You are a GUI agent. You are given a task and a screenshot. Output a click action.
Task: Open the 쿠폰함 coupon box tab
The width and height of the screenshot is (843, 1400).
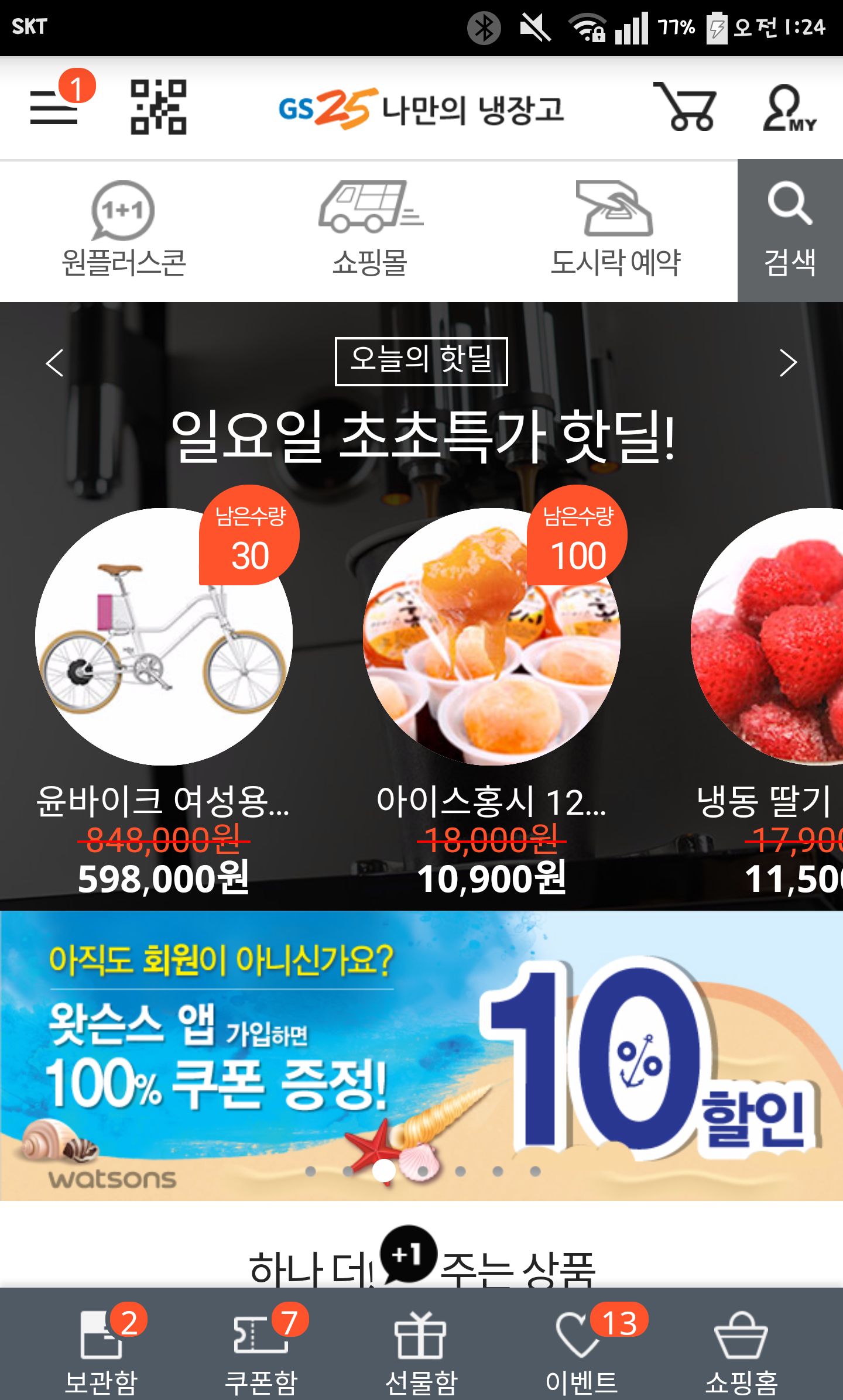coord(261,1351)
